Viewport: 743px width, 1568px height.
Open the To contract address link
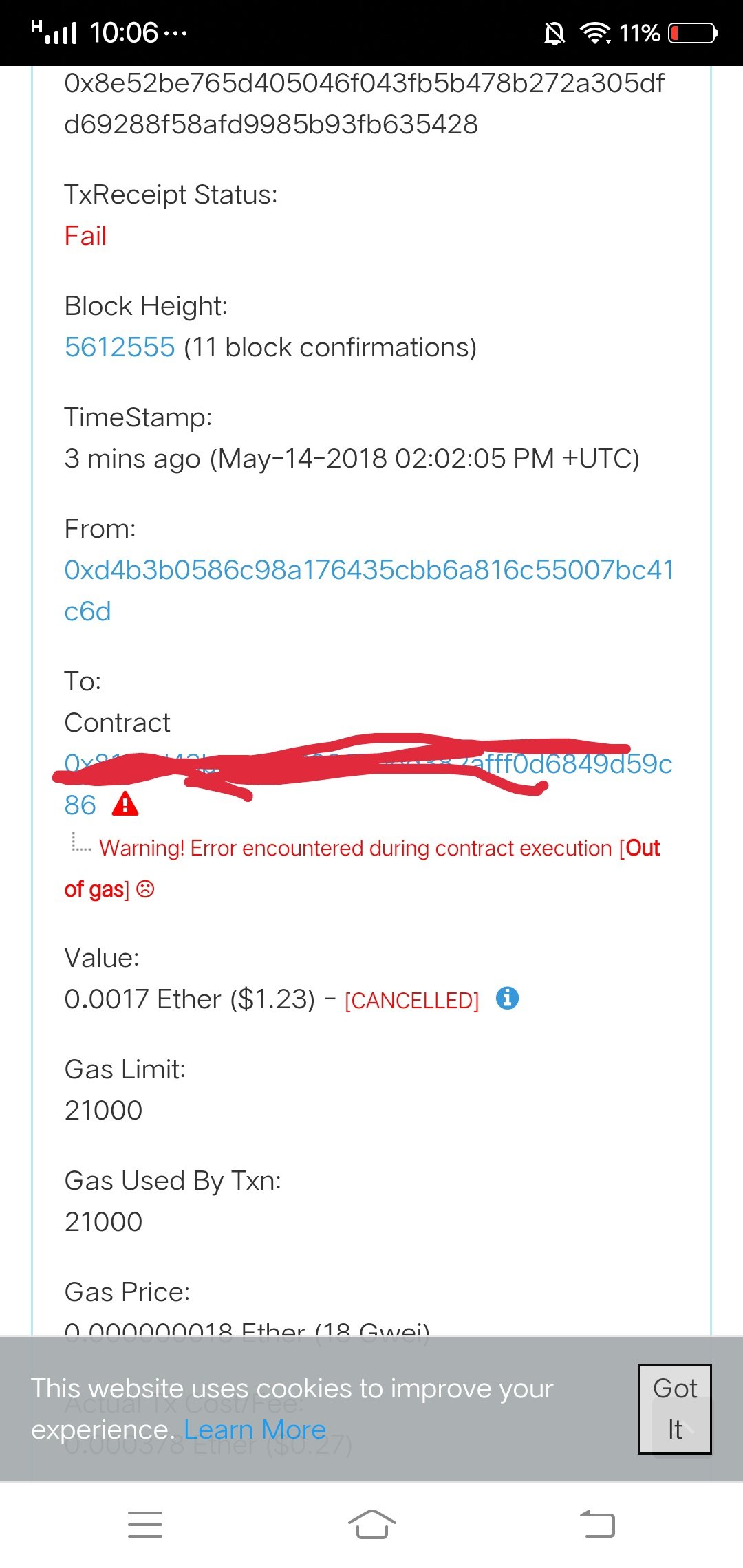368,784
